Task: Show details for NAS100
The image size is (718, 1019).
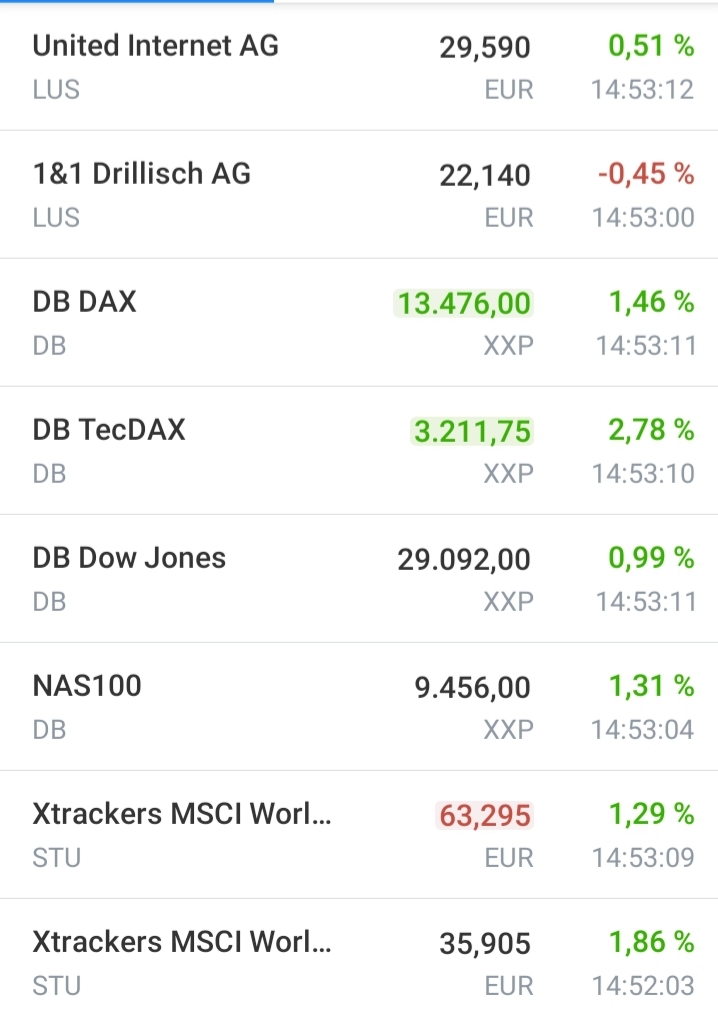Action: (x=88, y=686)
